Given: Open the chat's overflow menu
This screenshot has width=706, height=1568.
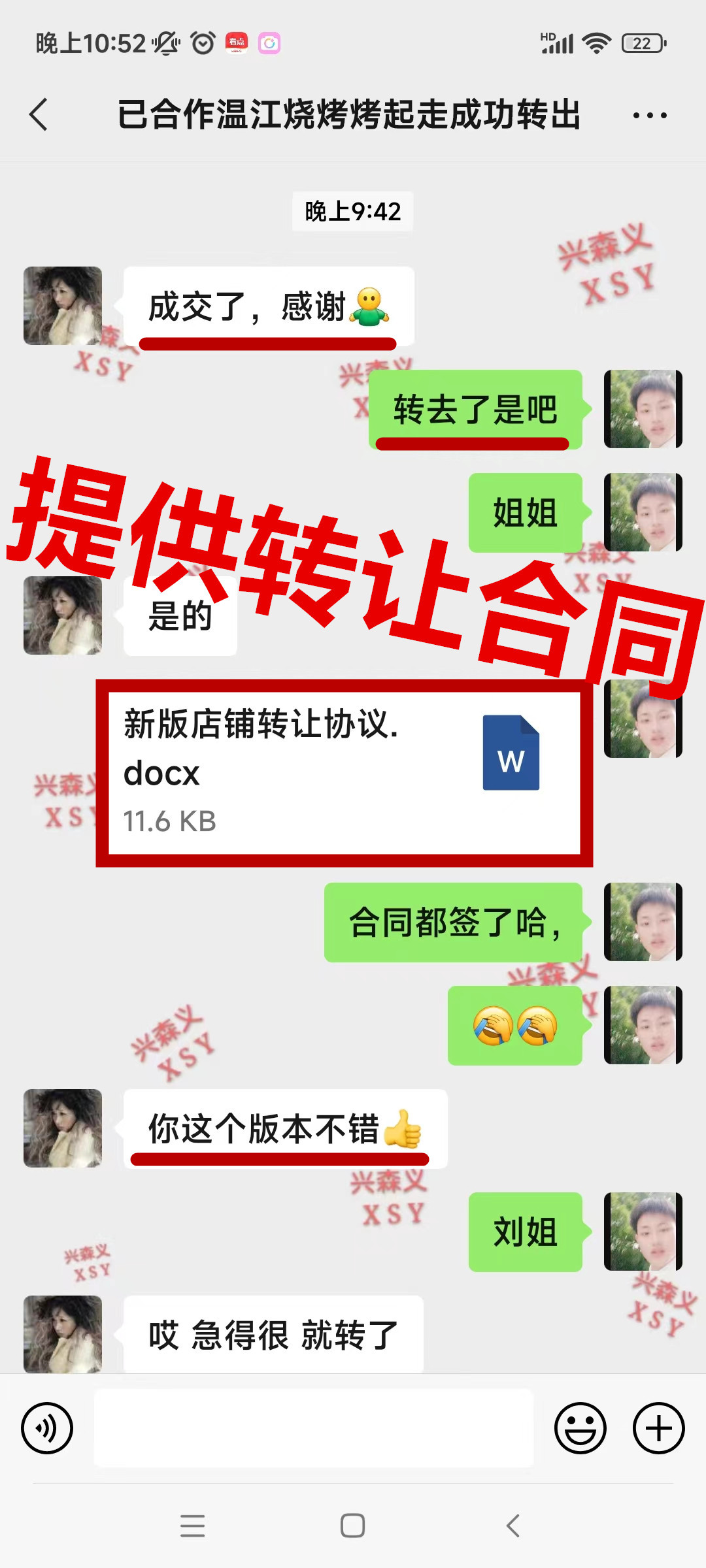Looking at the screenshot, I should (650, 116).
